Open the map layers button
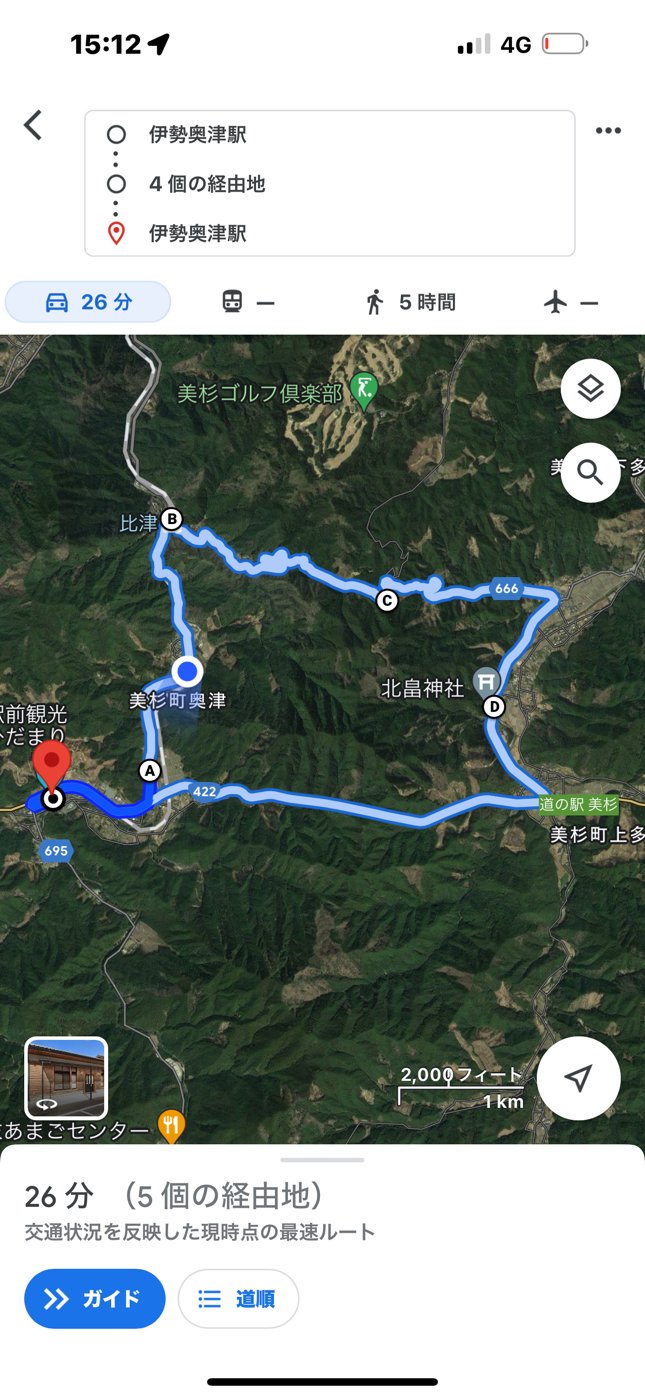Viewport: 645px width, 1398px height. coord(591,389)
